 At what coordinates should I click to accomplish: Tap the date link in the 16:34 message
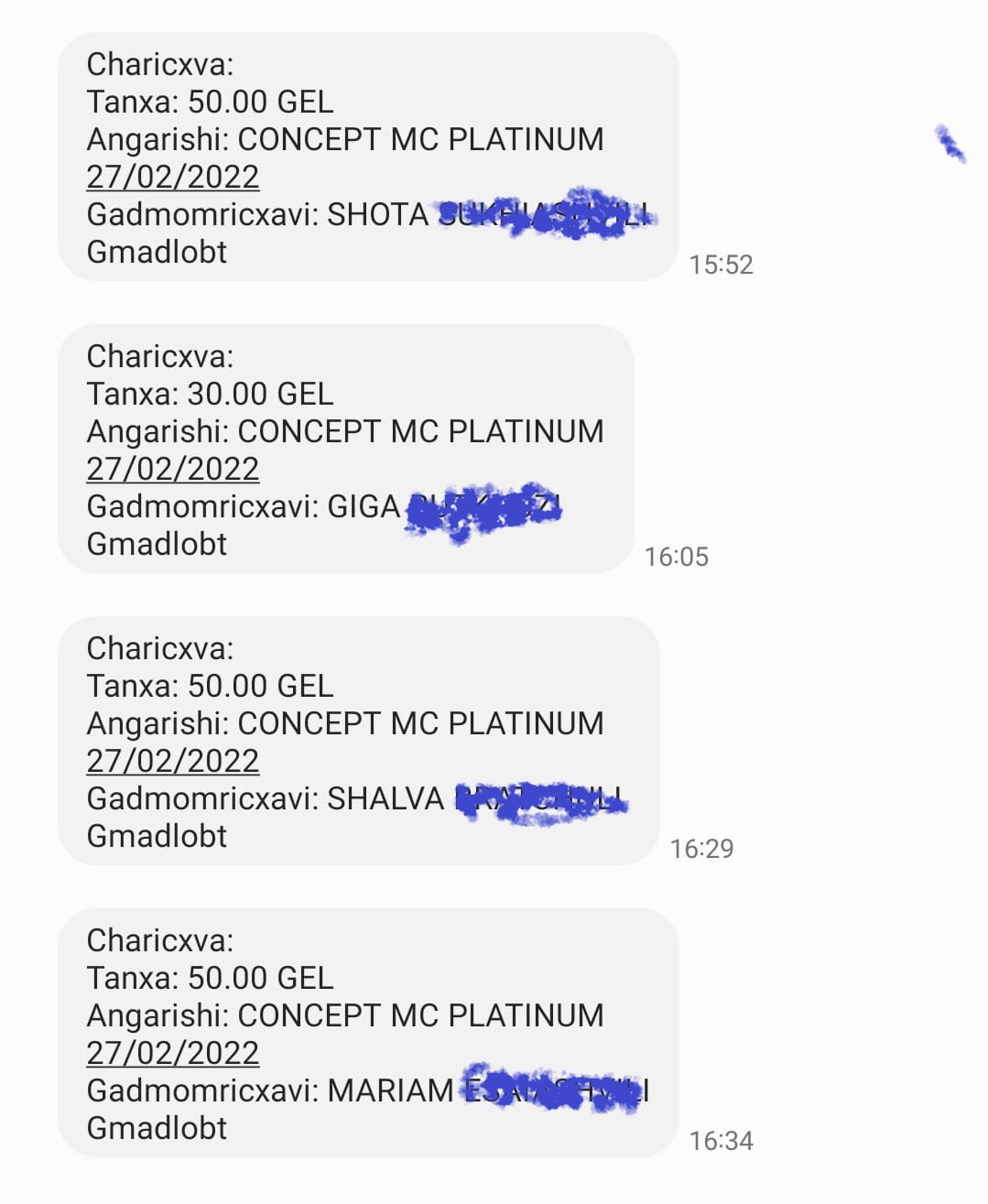(172, 1053)
